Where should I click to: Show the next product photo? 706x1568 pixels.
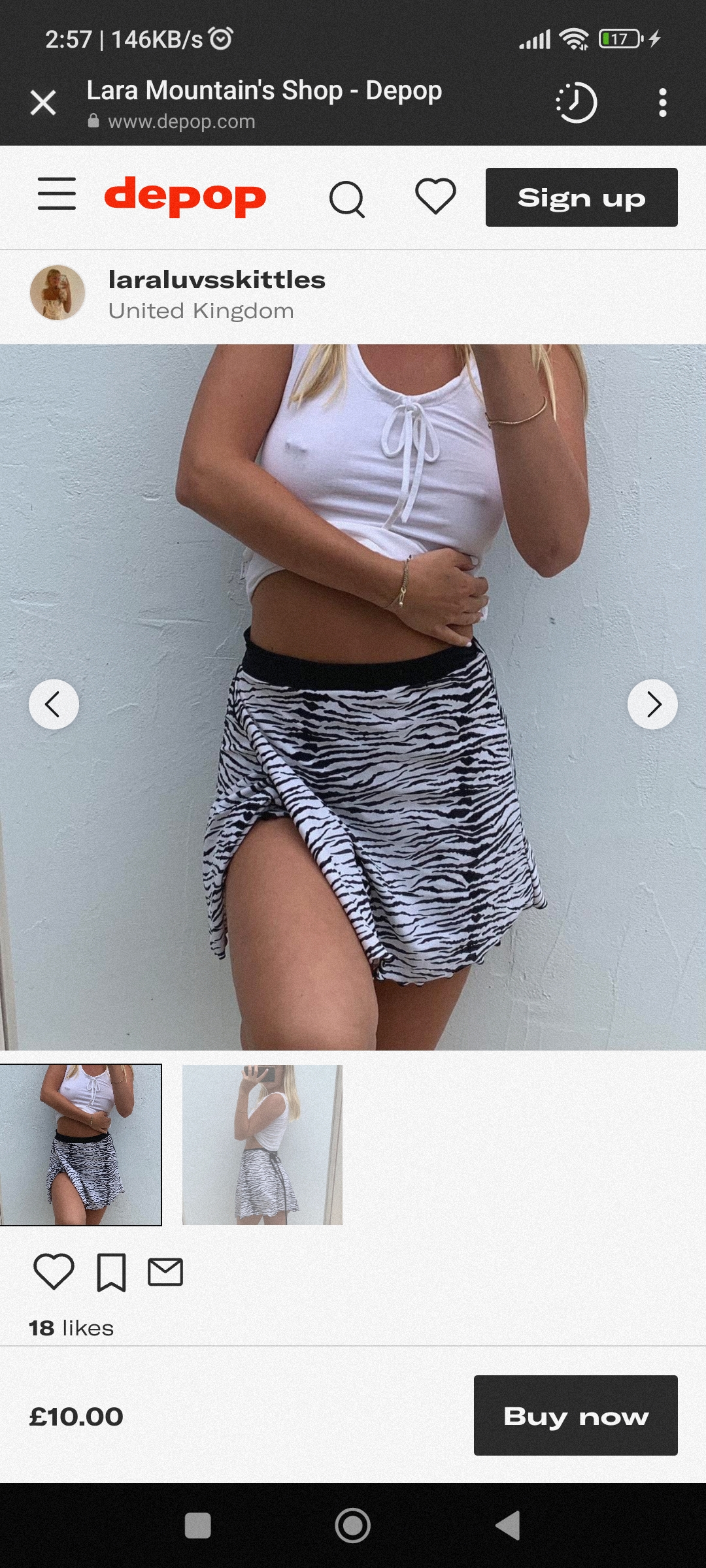[652, 704]
